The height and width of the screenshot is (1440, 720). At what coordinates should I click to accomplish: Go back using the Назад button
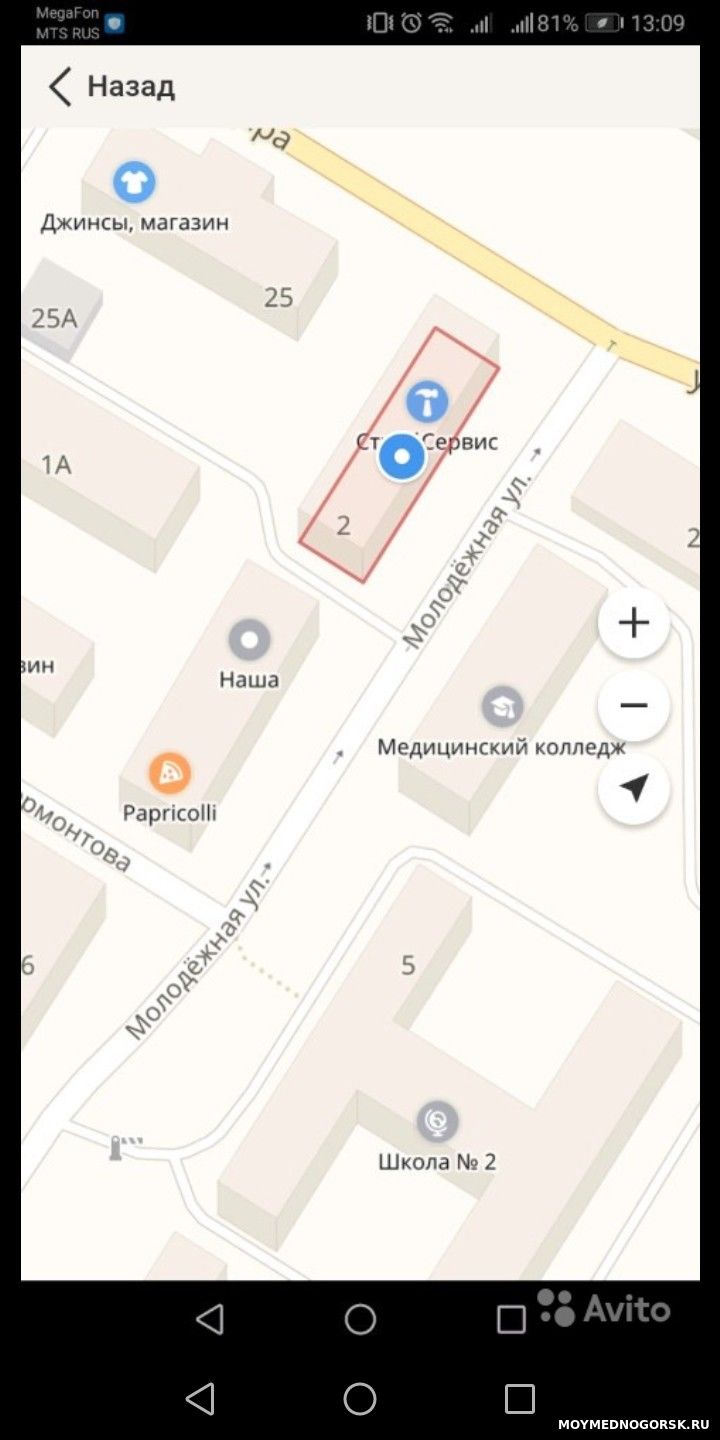(111, 86)
